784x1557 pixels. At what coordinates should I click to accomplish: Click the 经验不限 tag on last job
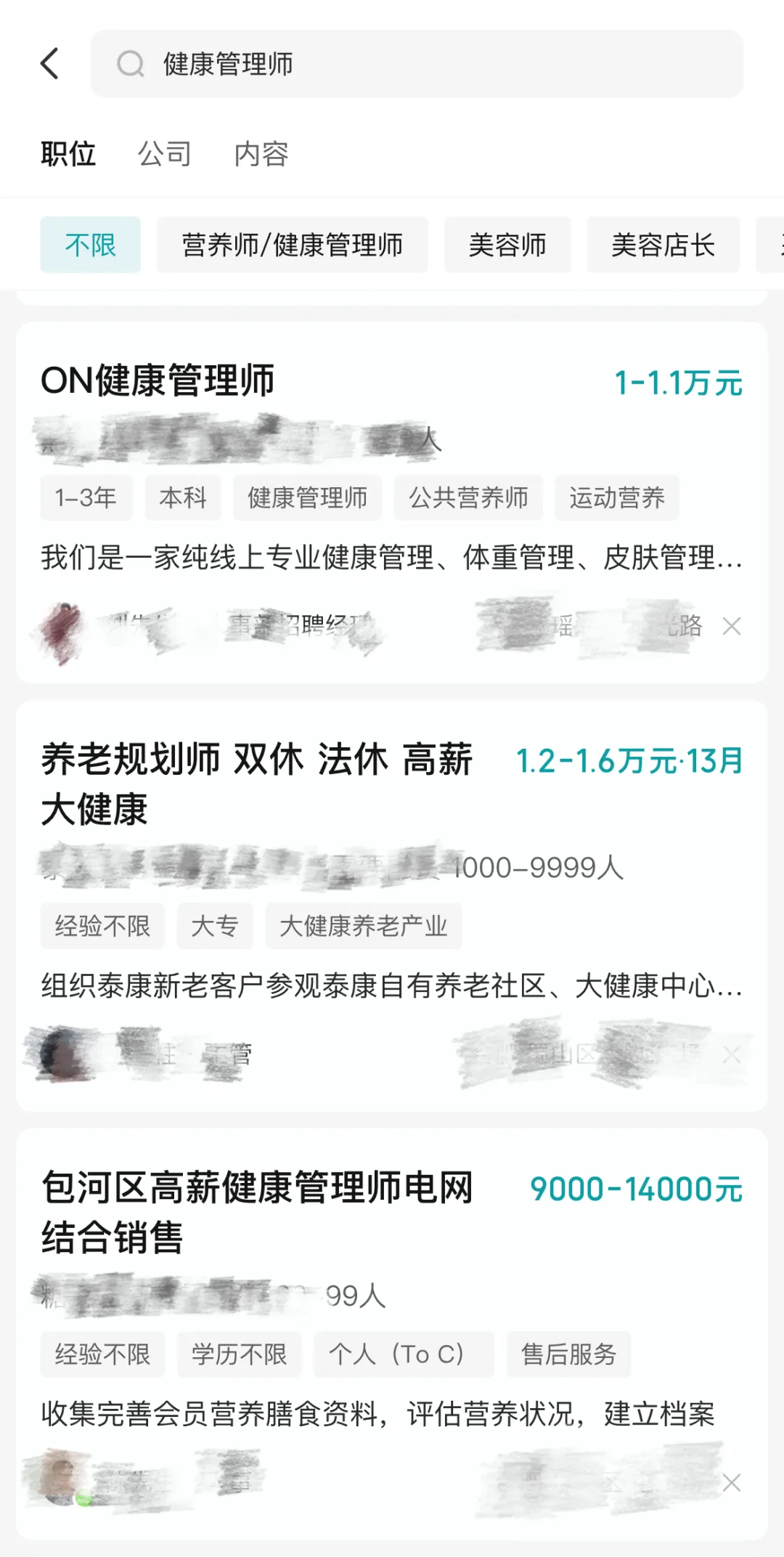102,1354
